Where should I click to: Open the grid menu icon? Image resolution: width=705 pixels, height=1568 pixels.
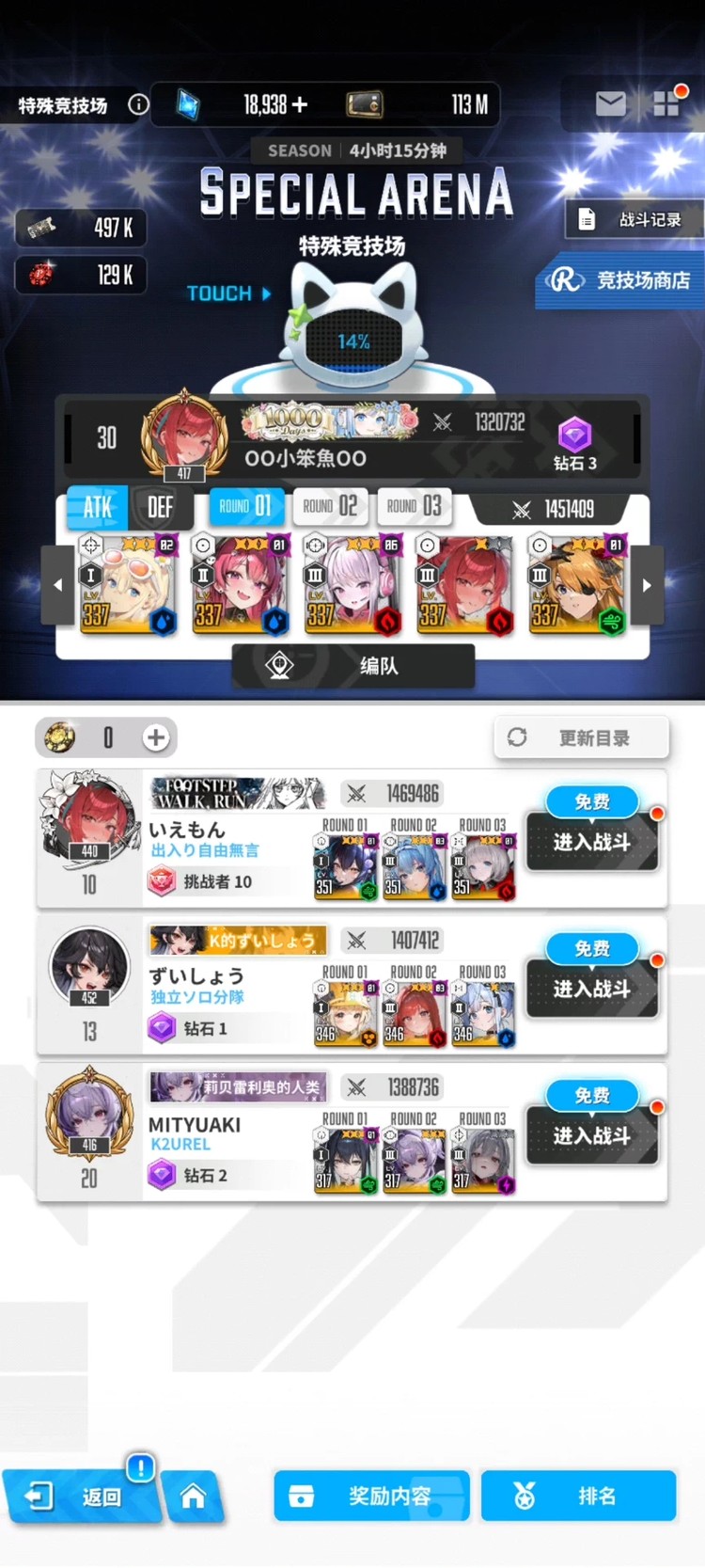click(x=666, y=103)
